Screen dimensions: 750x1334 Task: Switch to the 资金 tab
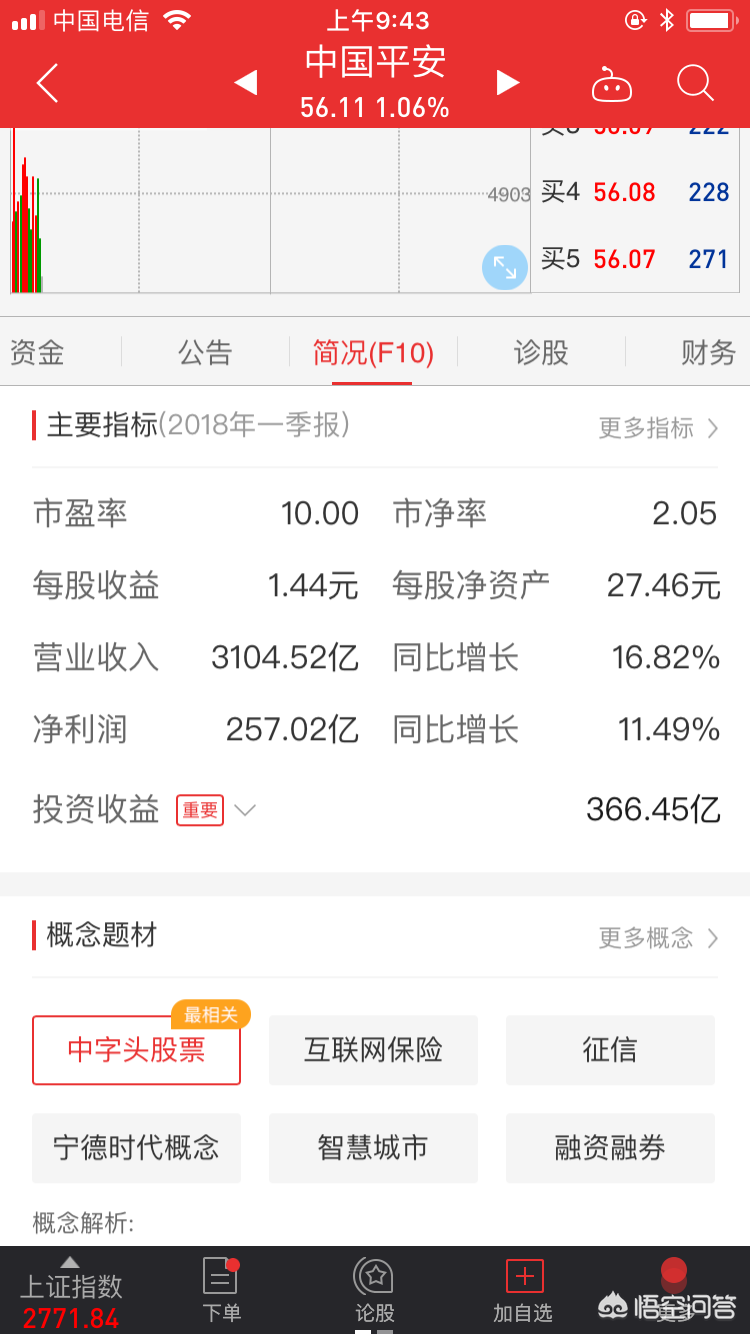37,352
